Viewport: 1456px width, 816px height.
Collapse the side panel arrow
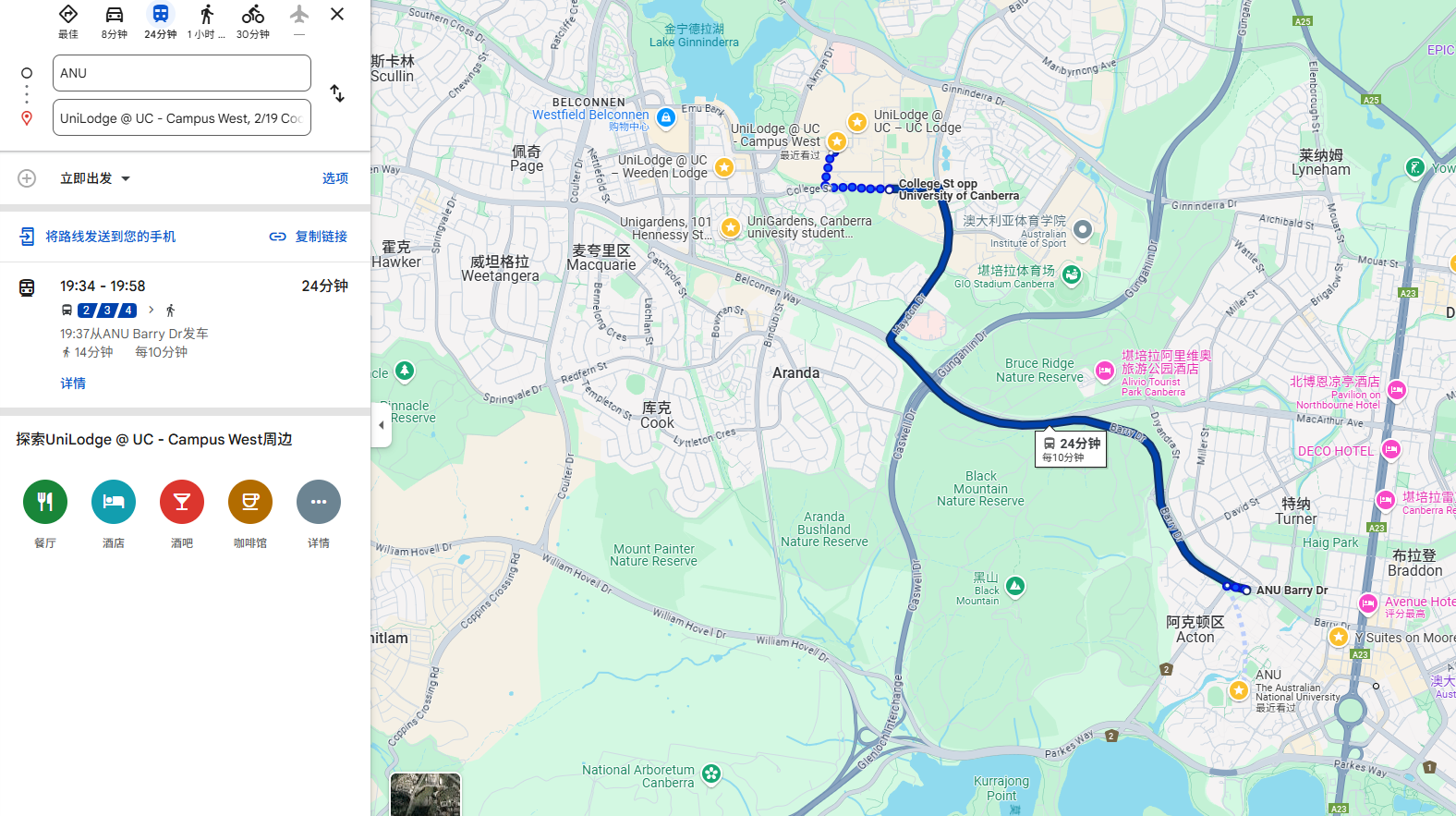[x=382, y=425]
